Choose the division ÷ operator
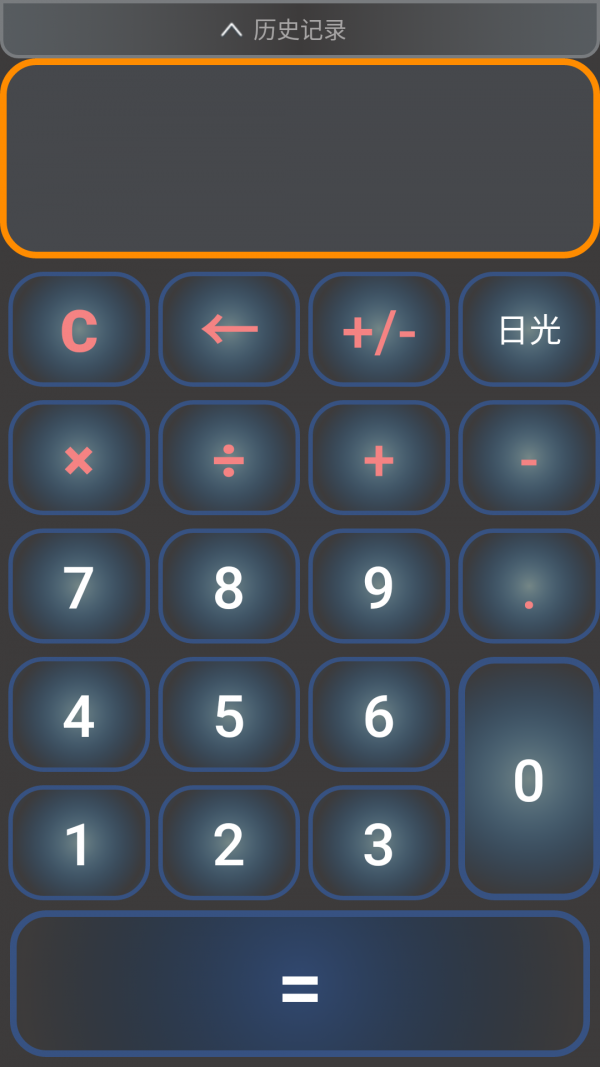Screen dimensions: 600x1067 point(229,459)
